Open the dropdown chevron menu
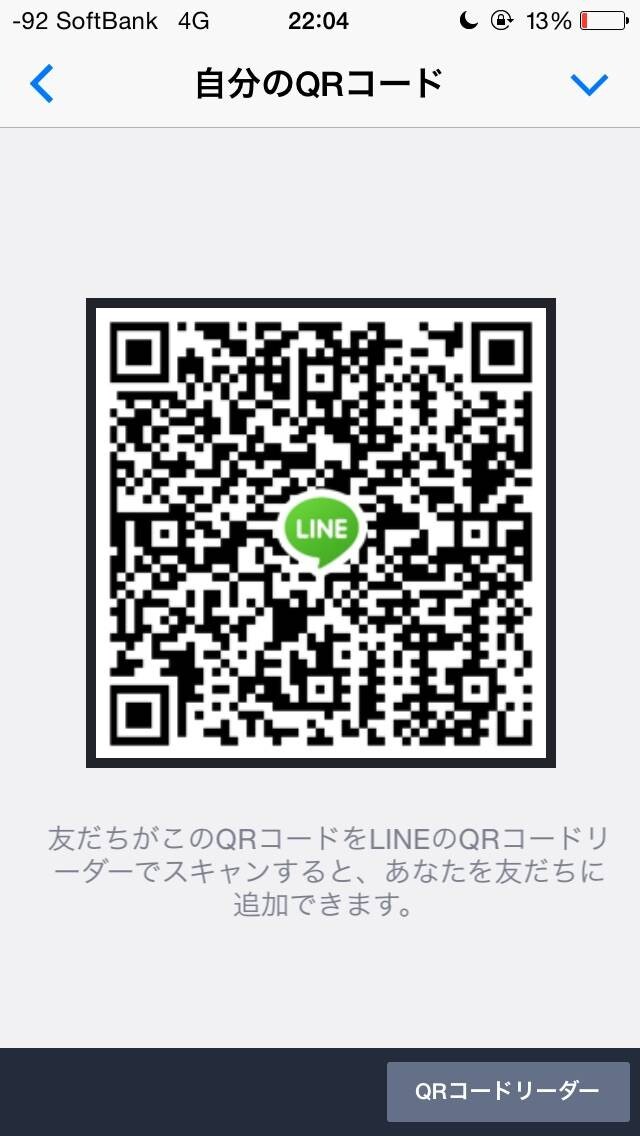This screenshot has width=640, height=1136. 589,85
